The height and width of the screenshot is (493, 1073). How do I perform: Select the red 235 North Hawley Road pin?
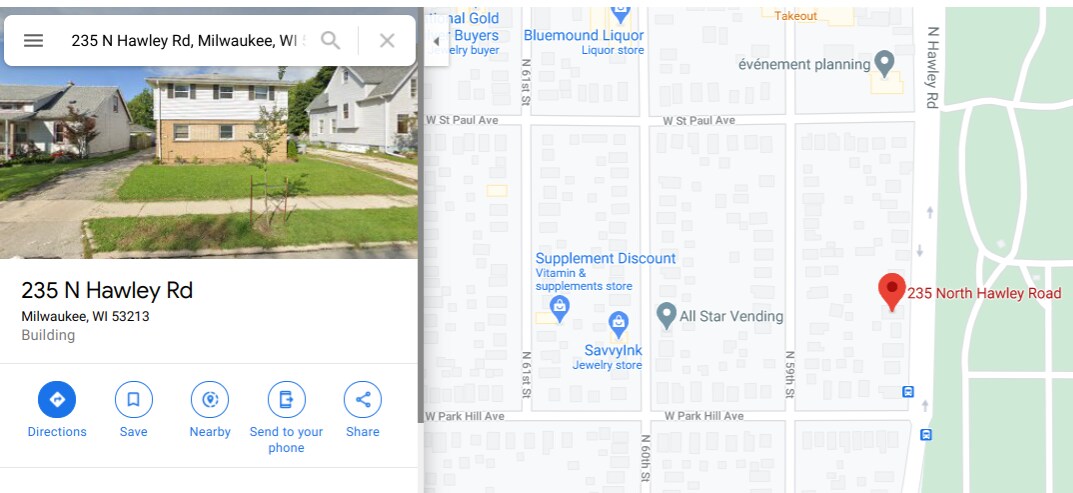pyautogui.click(x=891, y=291)
